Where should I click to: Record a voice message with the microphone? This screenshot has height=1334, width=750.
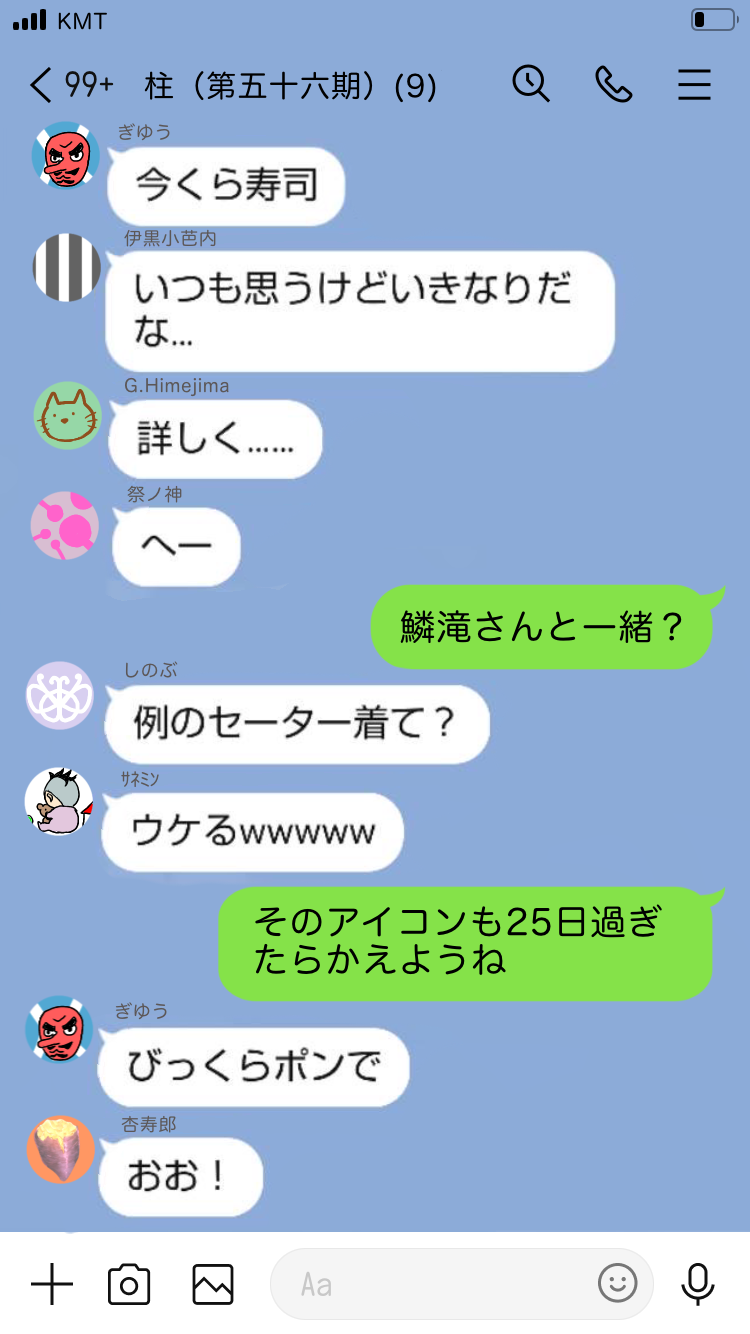[697, 1284]
